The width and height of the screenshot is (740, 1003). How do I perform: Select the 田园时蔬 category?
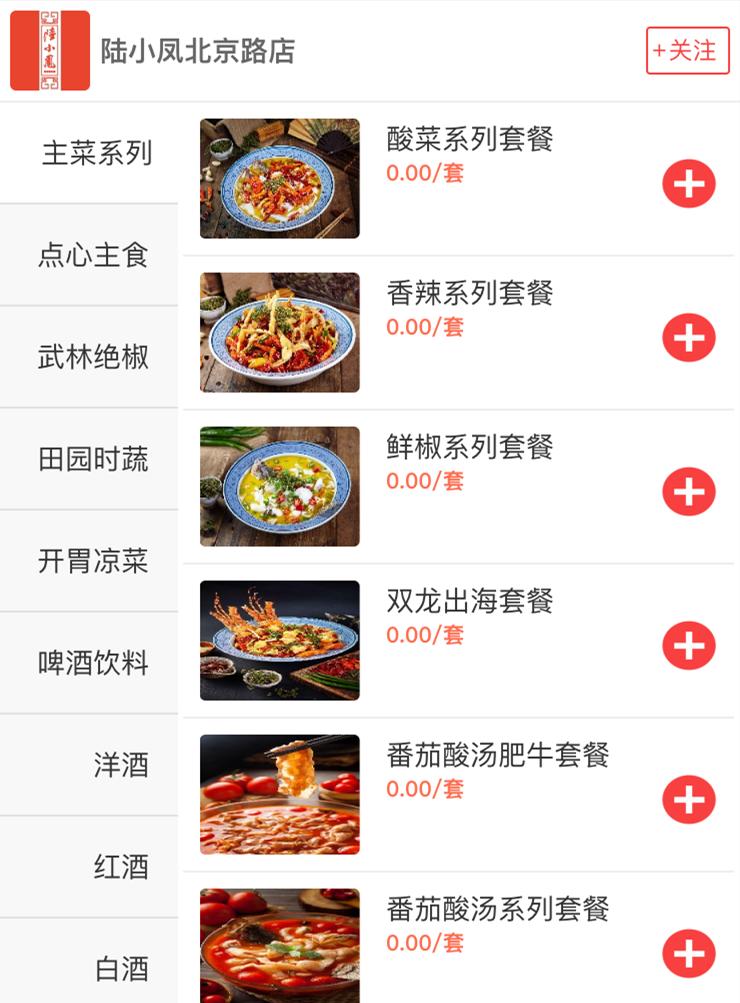coord(88,460)
